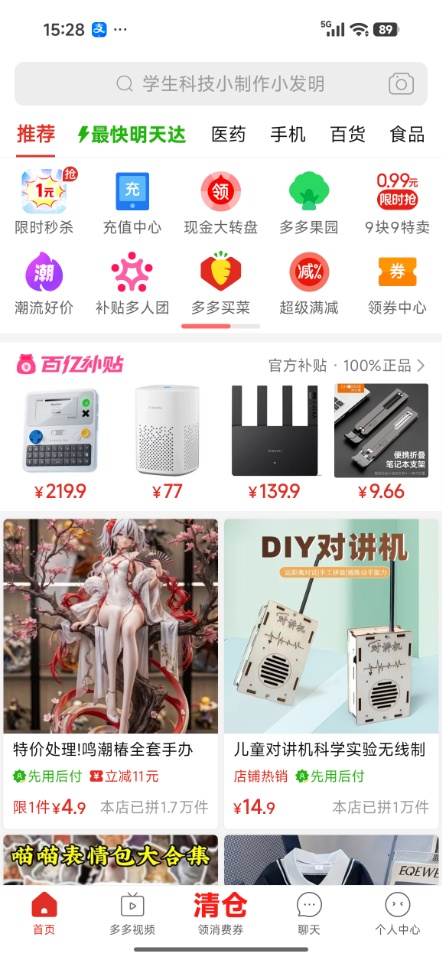Open 现金大转盘
The height and width of the screenshot is (960, 442).
221,201
